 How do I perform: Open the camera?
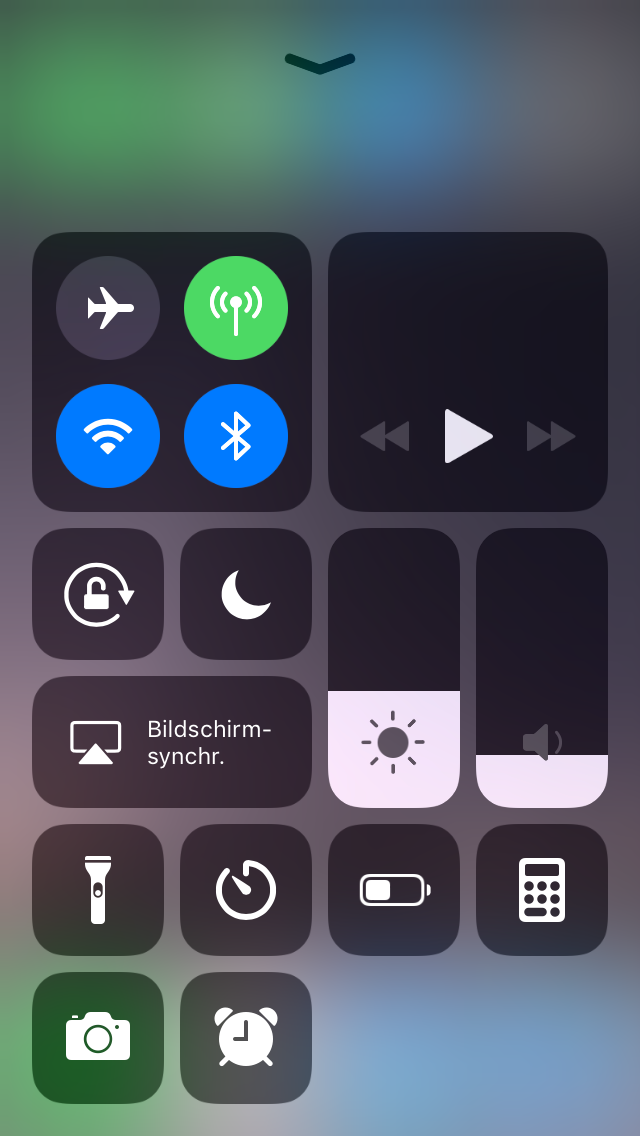point(98,1038)
